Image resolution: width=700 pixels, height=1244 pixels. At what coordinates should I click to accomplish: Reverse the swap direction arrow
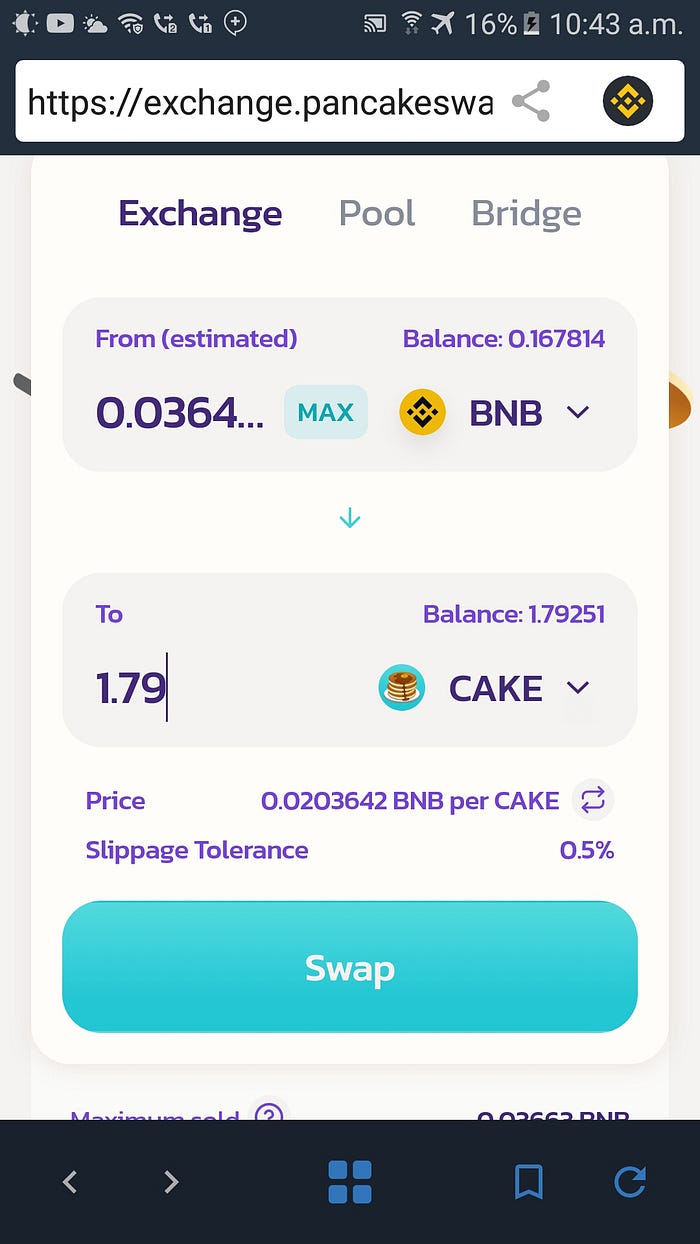tap(350, 518)
